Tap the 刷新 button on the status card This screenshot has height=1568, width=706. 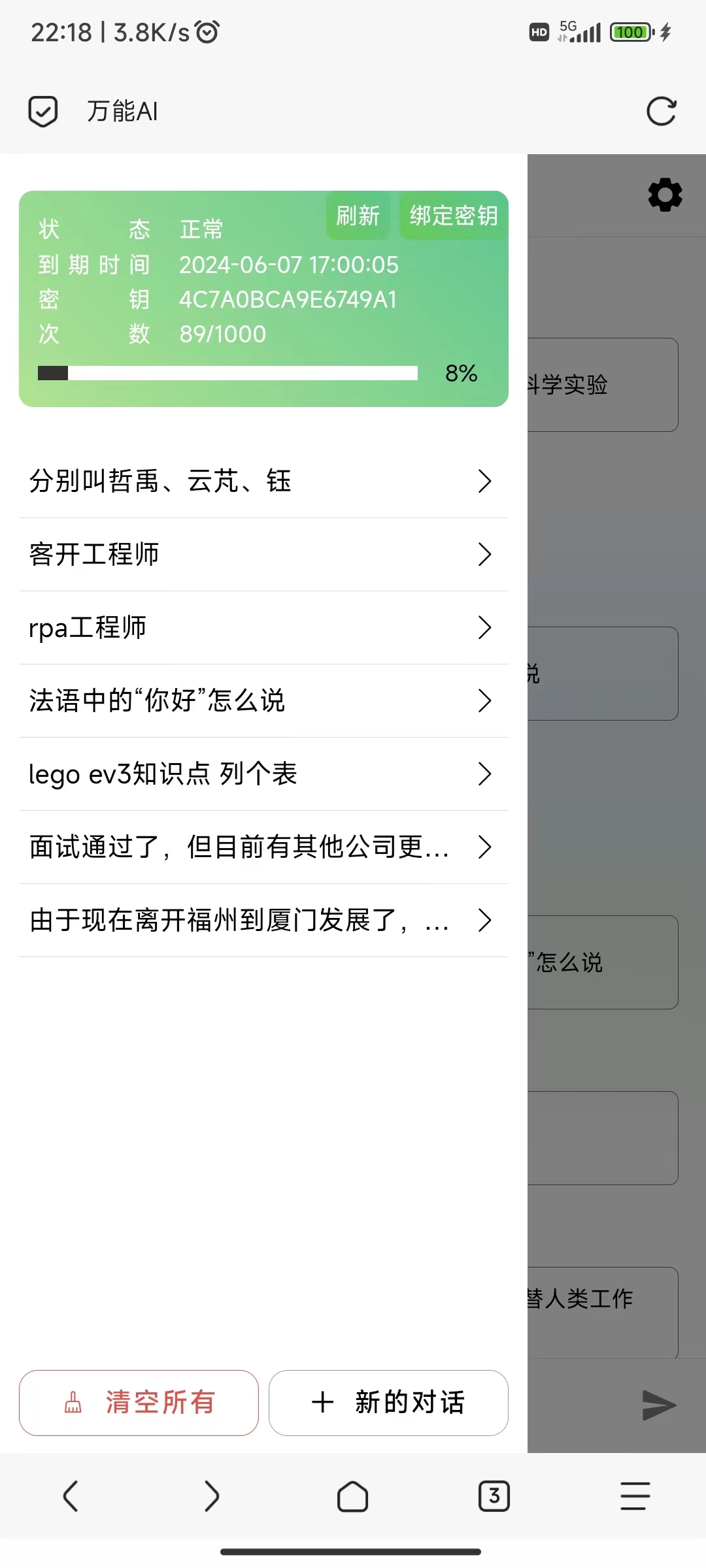(x=358, y=216)
